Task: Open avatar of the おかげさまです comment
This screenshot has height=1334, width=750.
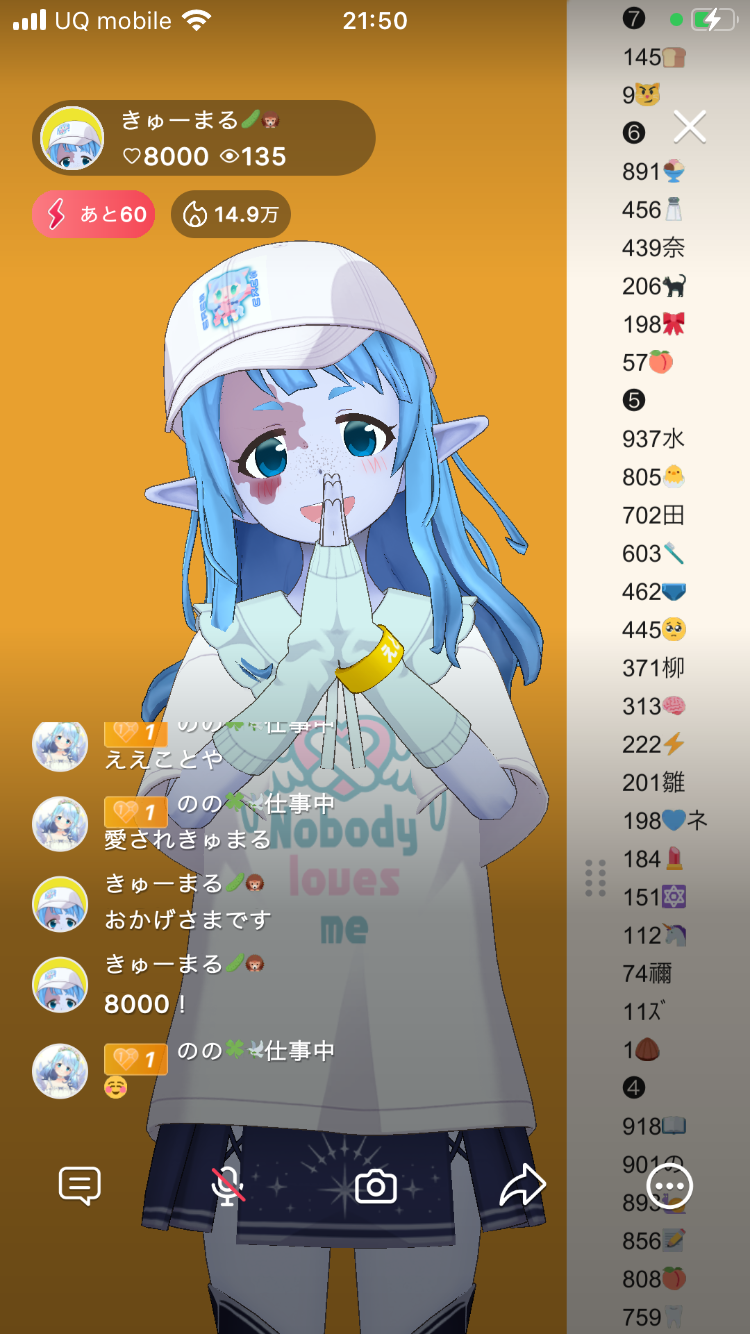Action: pos(60,903)
